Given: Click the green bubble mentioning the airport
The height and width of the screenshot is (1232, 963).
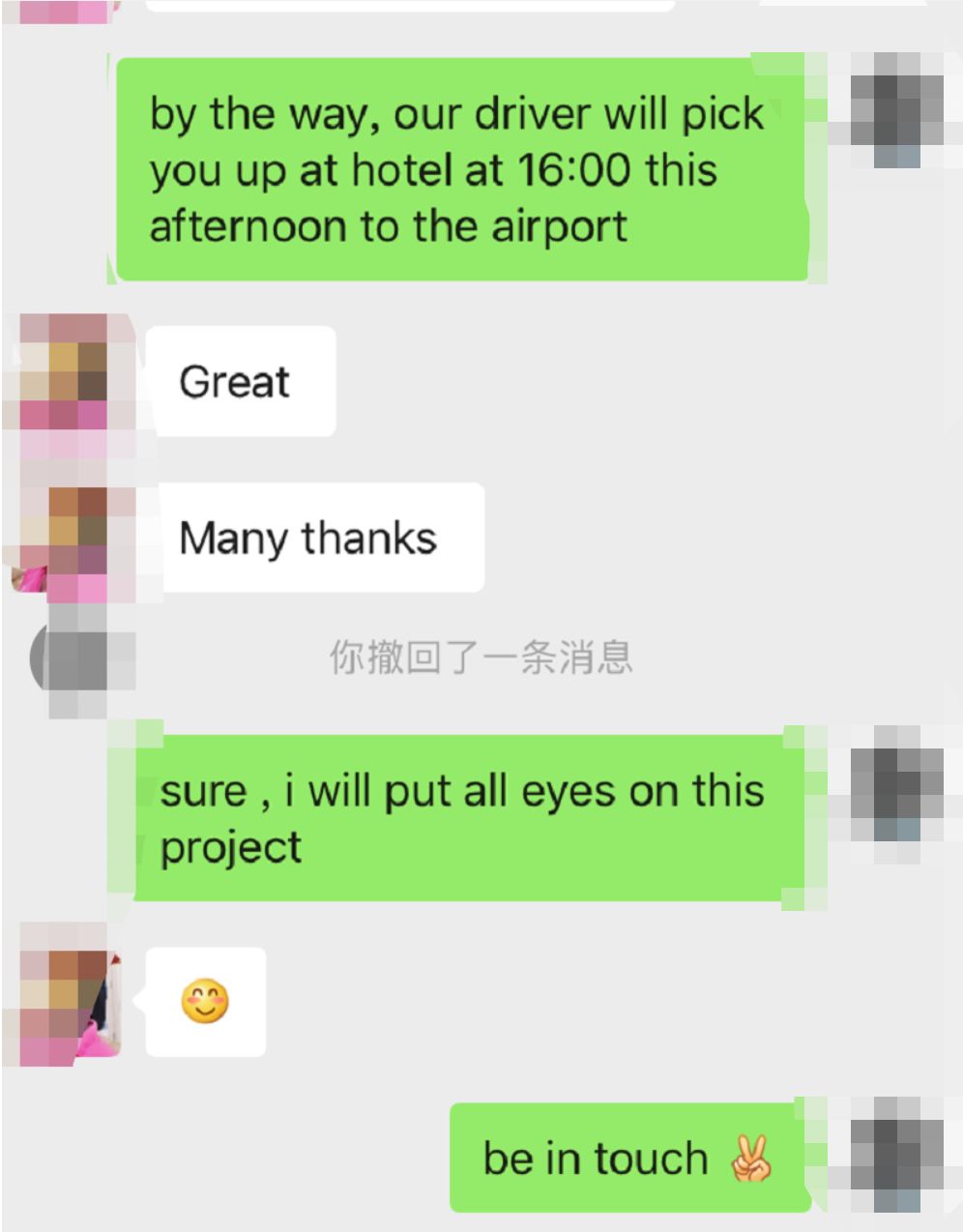Looking at the screenshot, I should click(x=461, y=170).
